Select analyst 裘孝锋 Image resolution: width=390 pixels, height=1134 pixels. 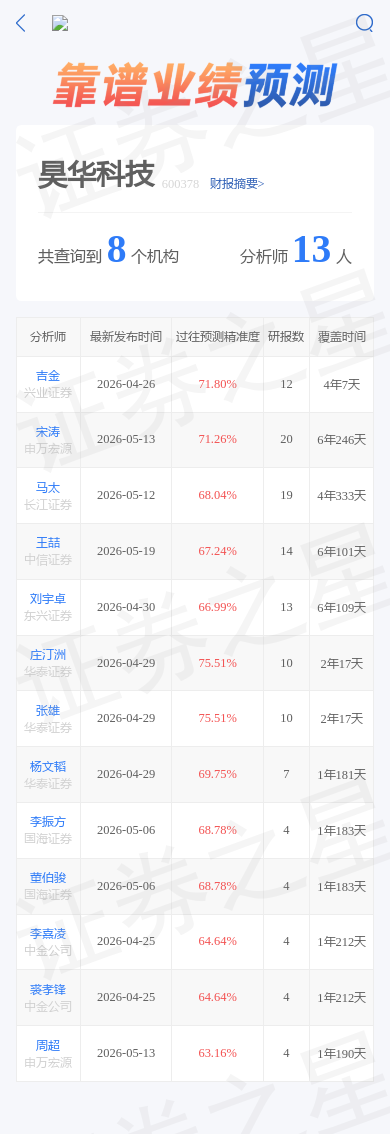tap(48, 989)
